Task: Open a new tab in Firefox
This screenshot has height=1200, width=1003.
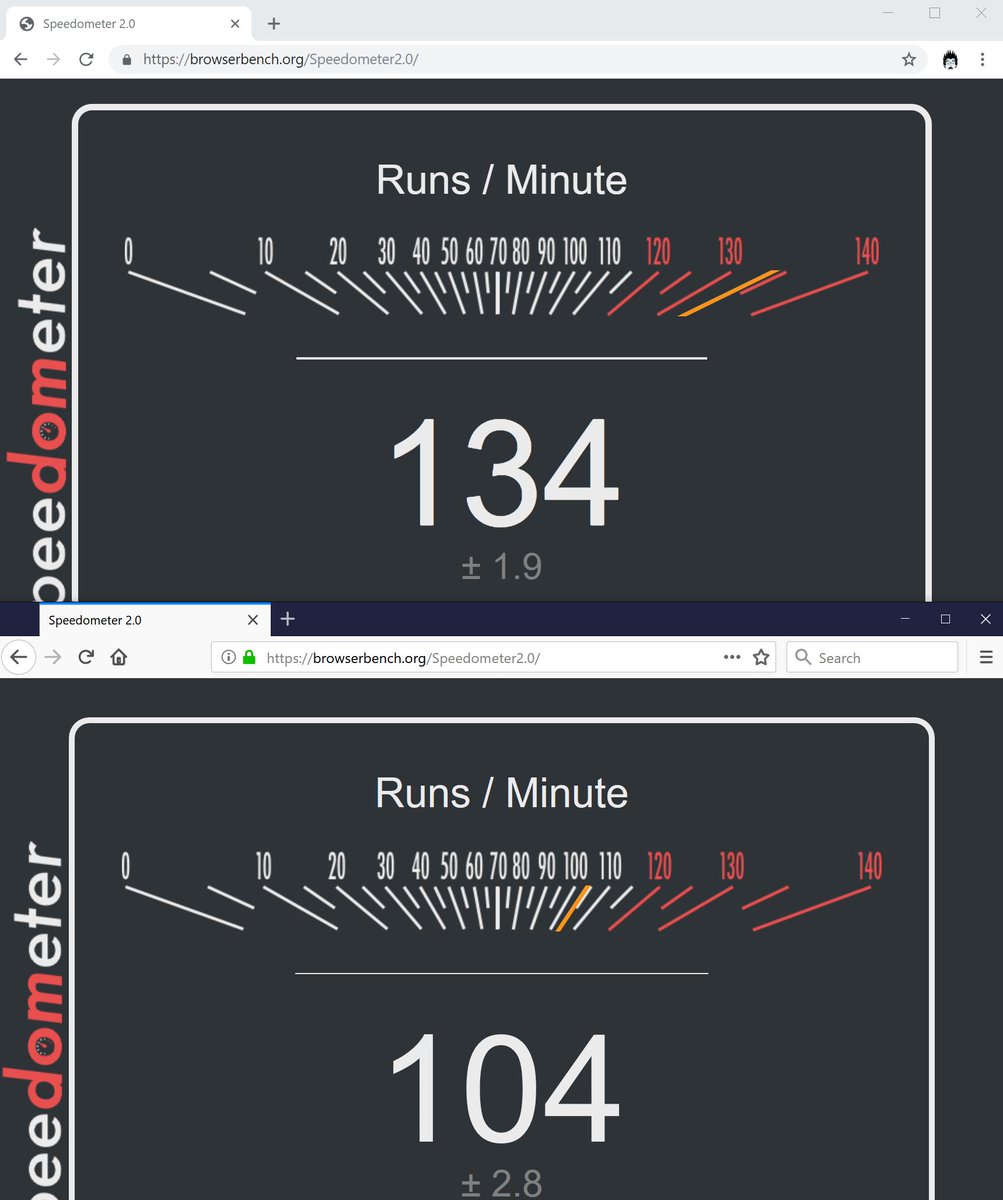Action: click(x=288, y=619)
